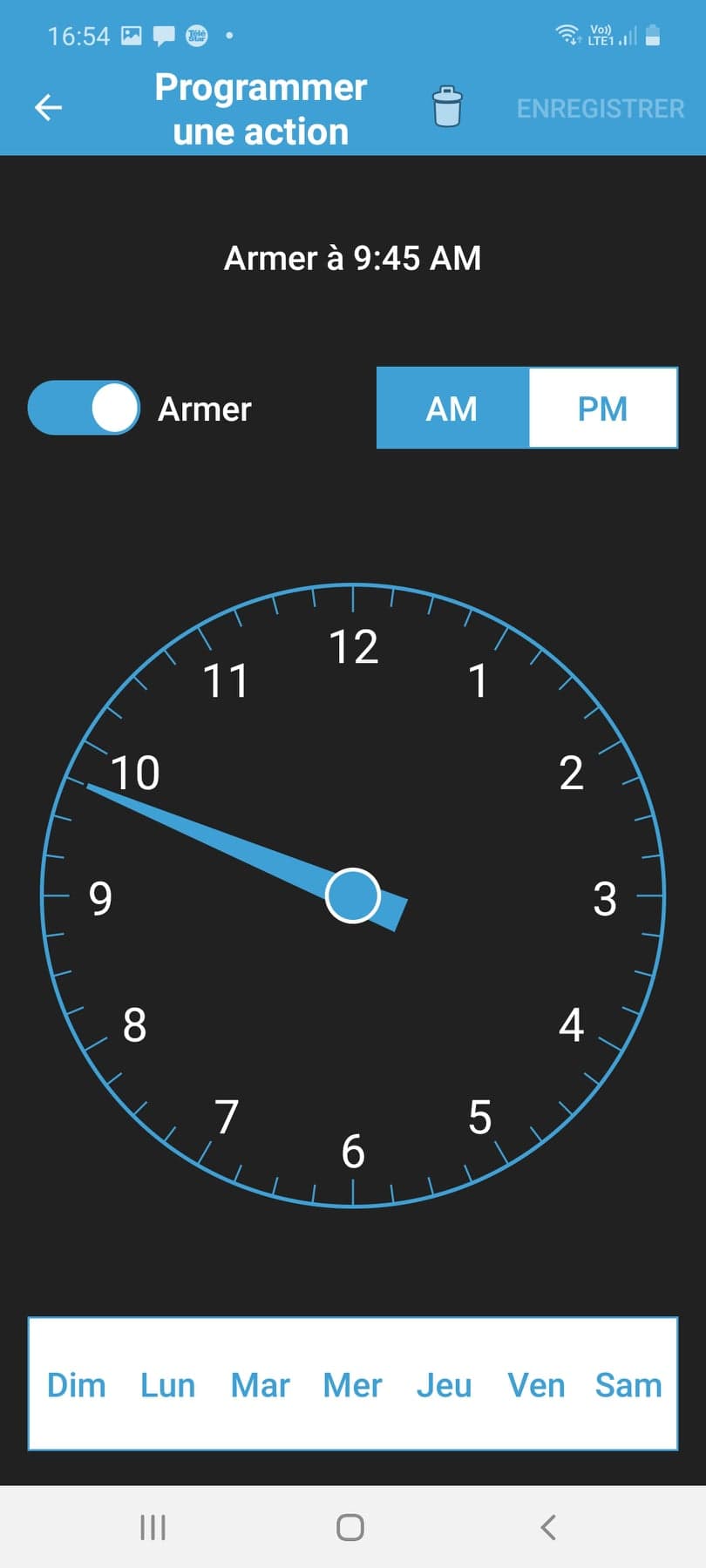
Task: Select Dim in the day picker
Action: [77, 1385]
